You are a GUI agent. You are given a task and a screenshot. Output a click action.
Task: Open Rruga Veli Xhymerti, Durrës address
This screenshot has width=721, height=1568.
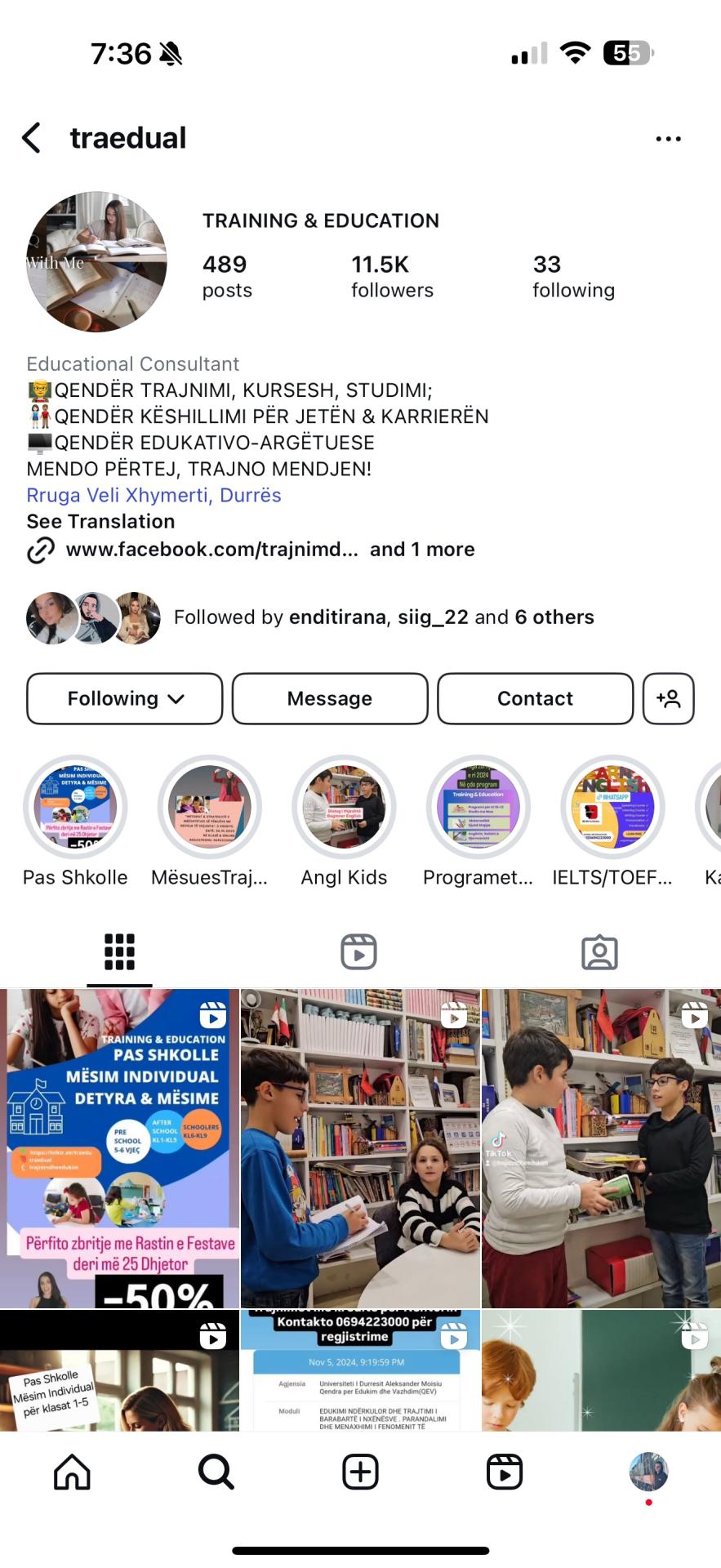click(154, 495)
